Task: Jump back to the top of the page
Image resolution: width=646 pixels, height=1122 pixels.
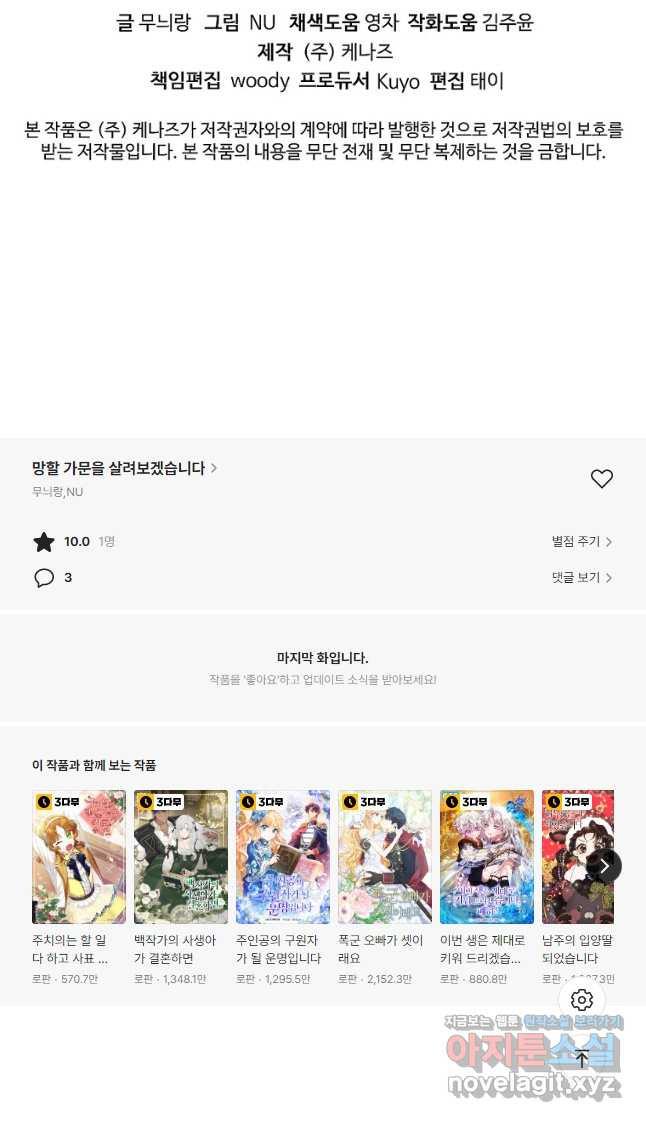Action: point(582,1058)
